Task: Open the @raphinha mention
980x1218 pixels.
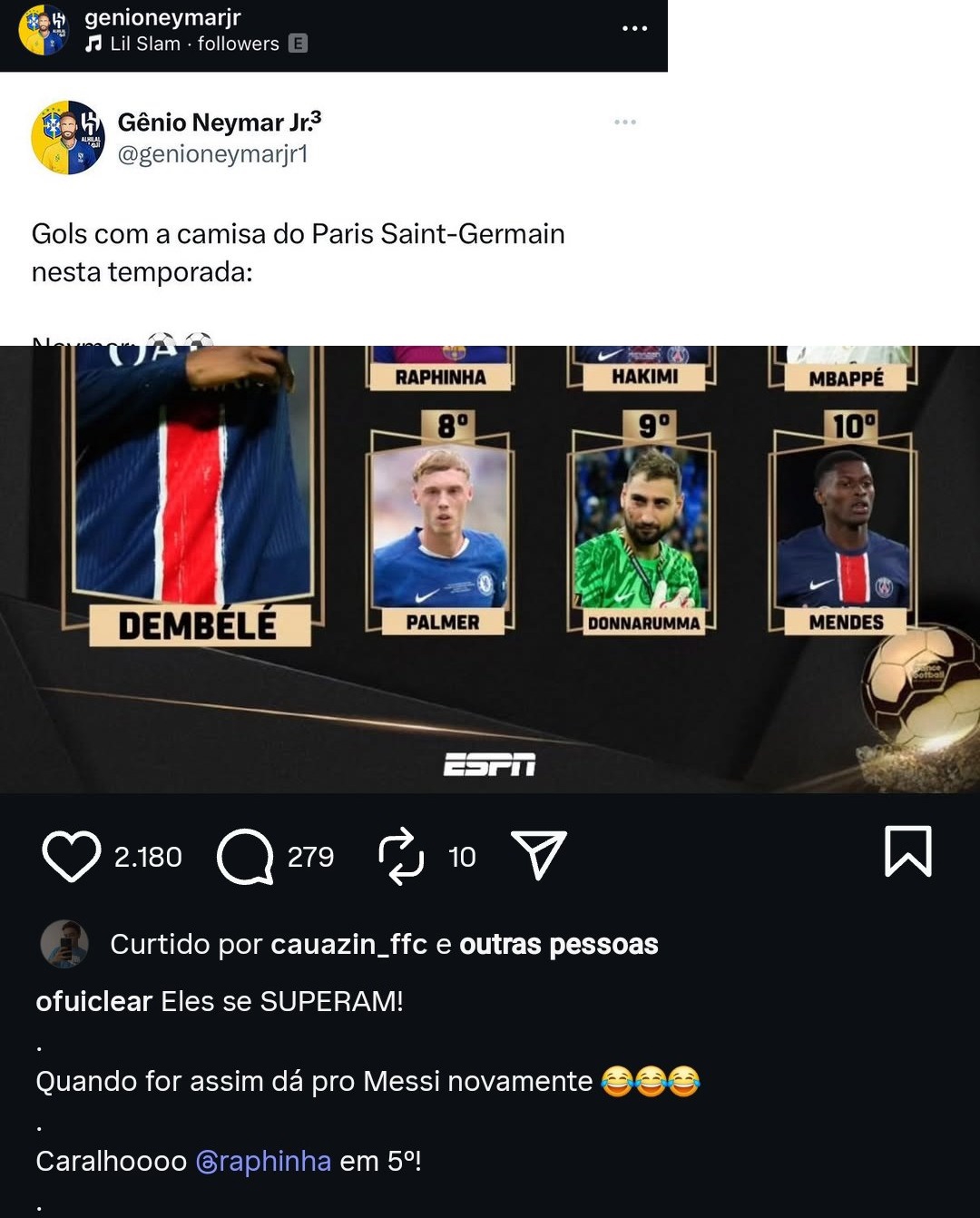Action: [x=263, y=1161]
